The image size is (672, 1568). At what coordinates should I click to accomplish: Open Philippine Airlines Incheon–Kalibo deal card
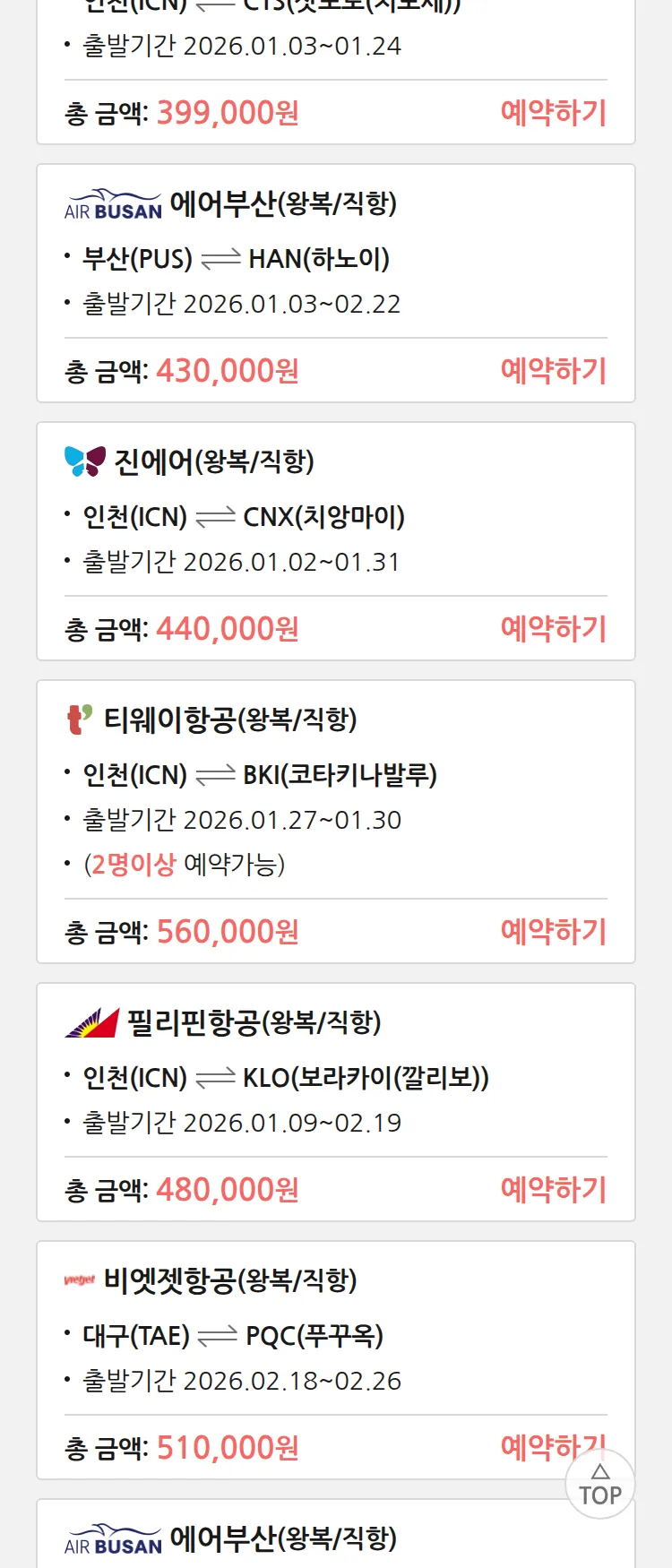[x=335, y=1079]
